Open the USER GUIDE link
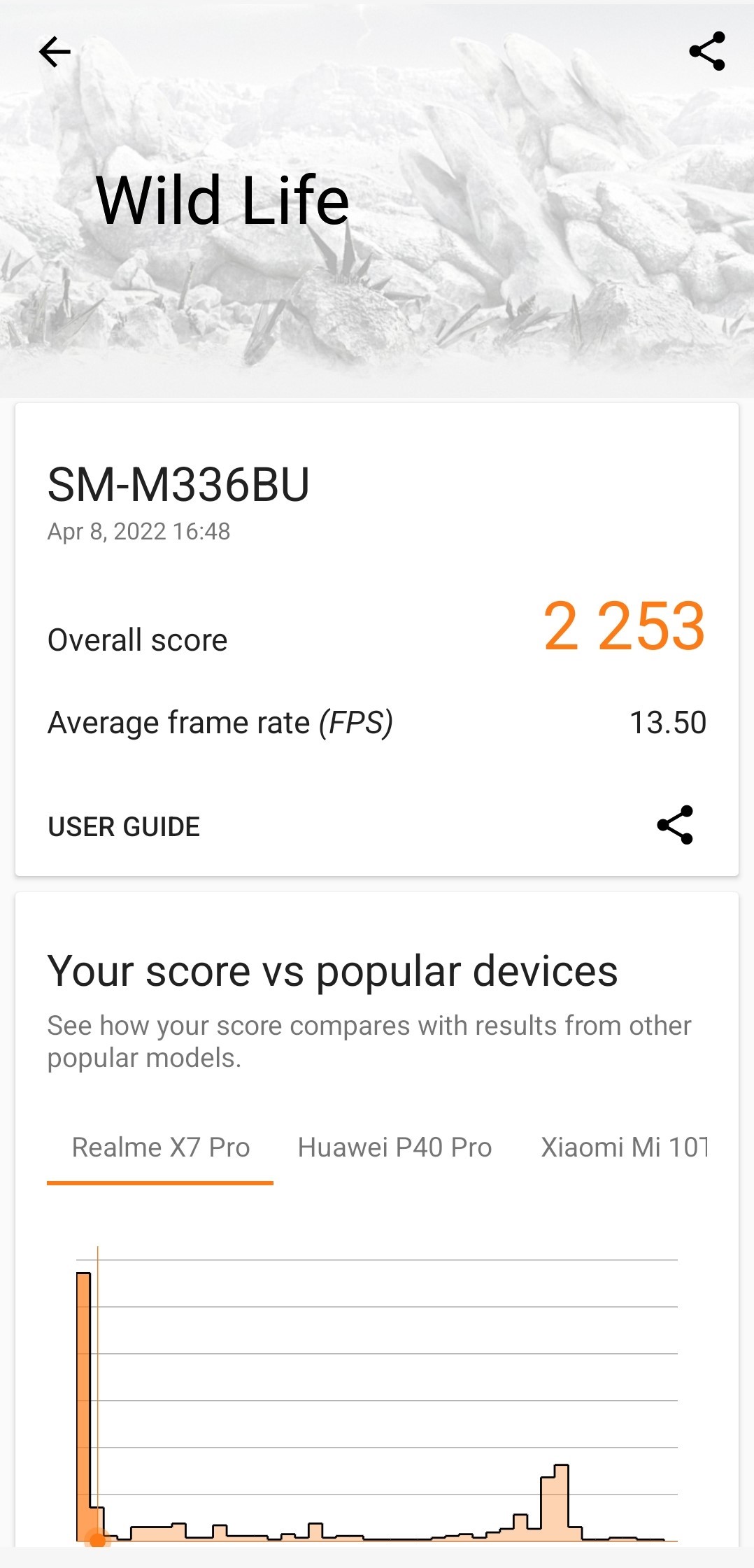 (124, 826)
